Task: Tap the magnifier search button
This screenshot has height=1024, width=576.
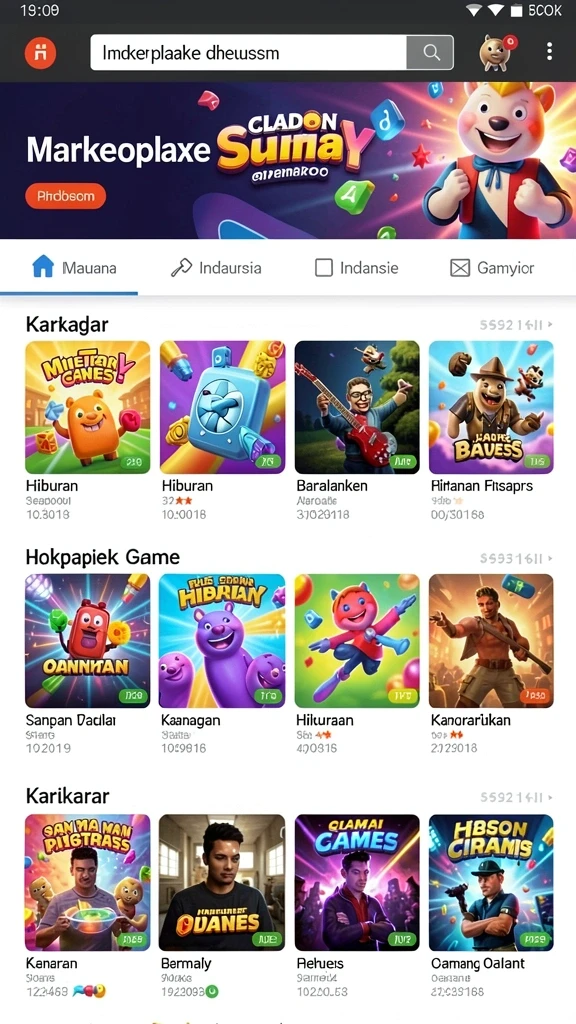Action: point(430,52)
